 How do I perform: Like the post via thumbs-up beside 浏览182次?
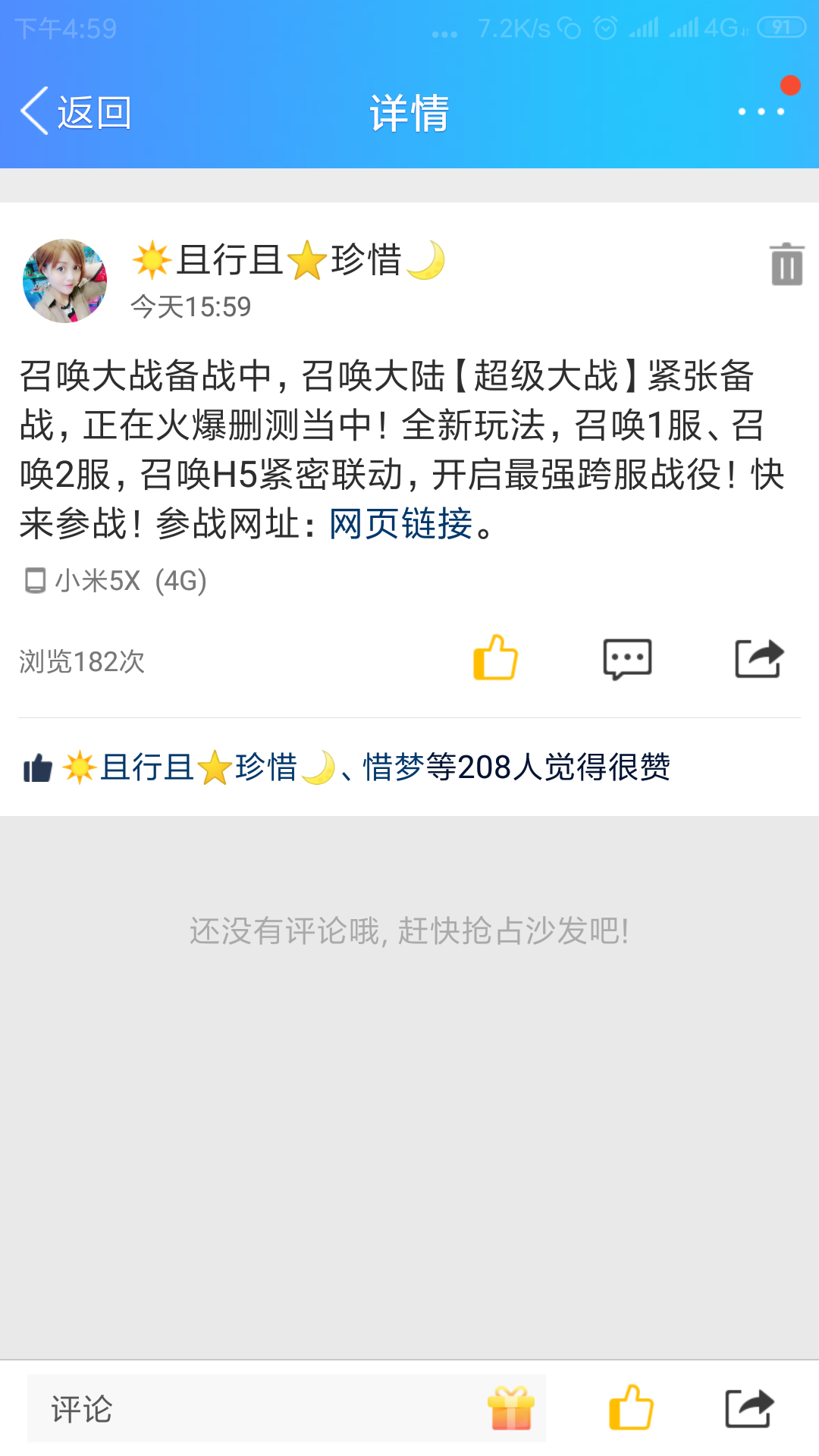495,657
